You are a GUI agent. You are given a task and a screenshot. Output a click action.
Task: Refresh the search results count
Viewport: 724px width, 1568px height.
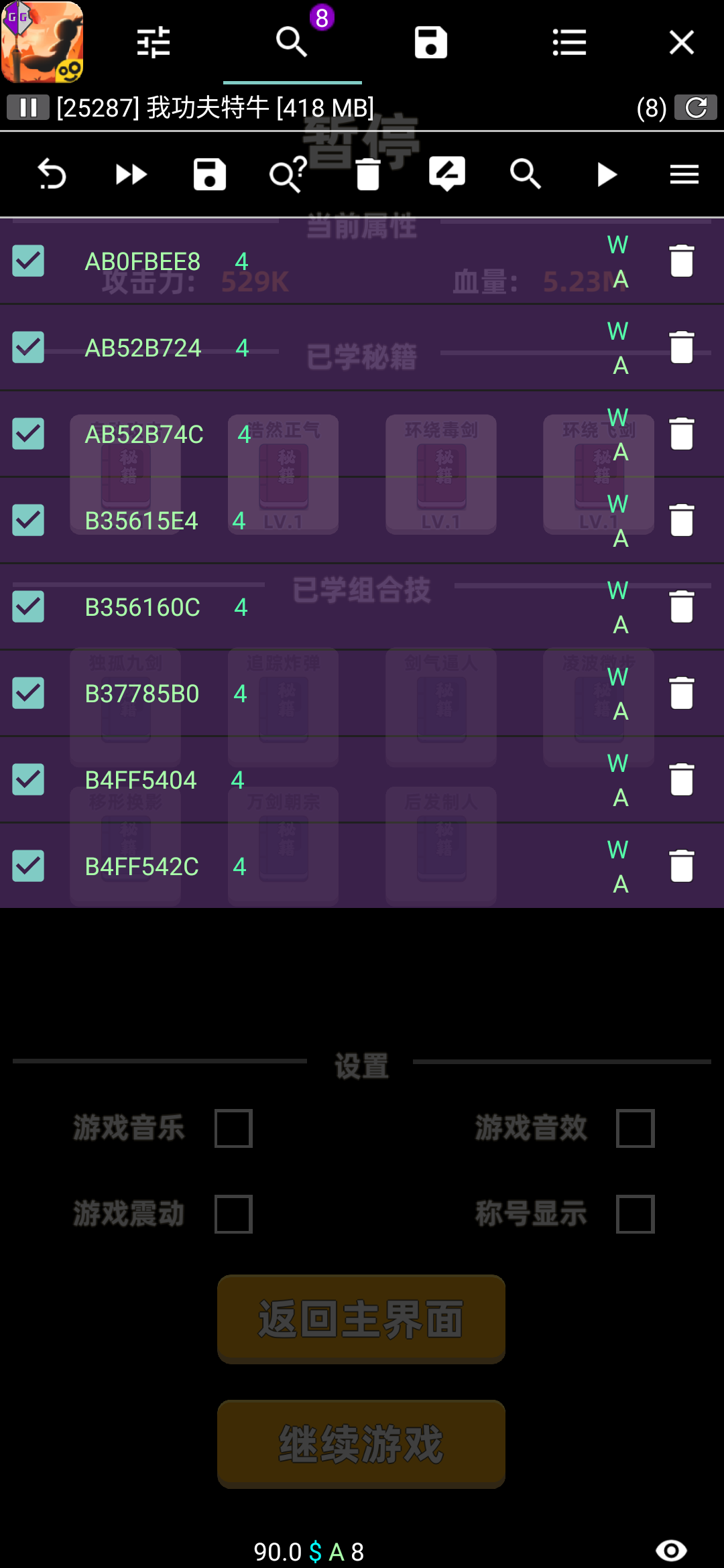coord(696,107)
